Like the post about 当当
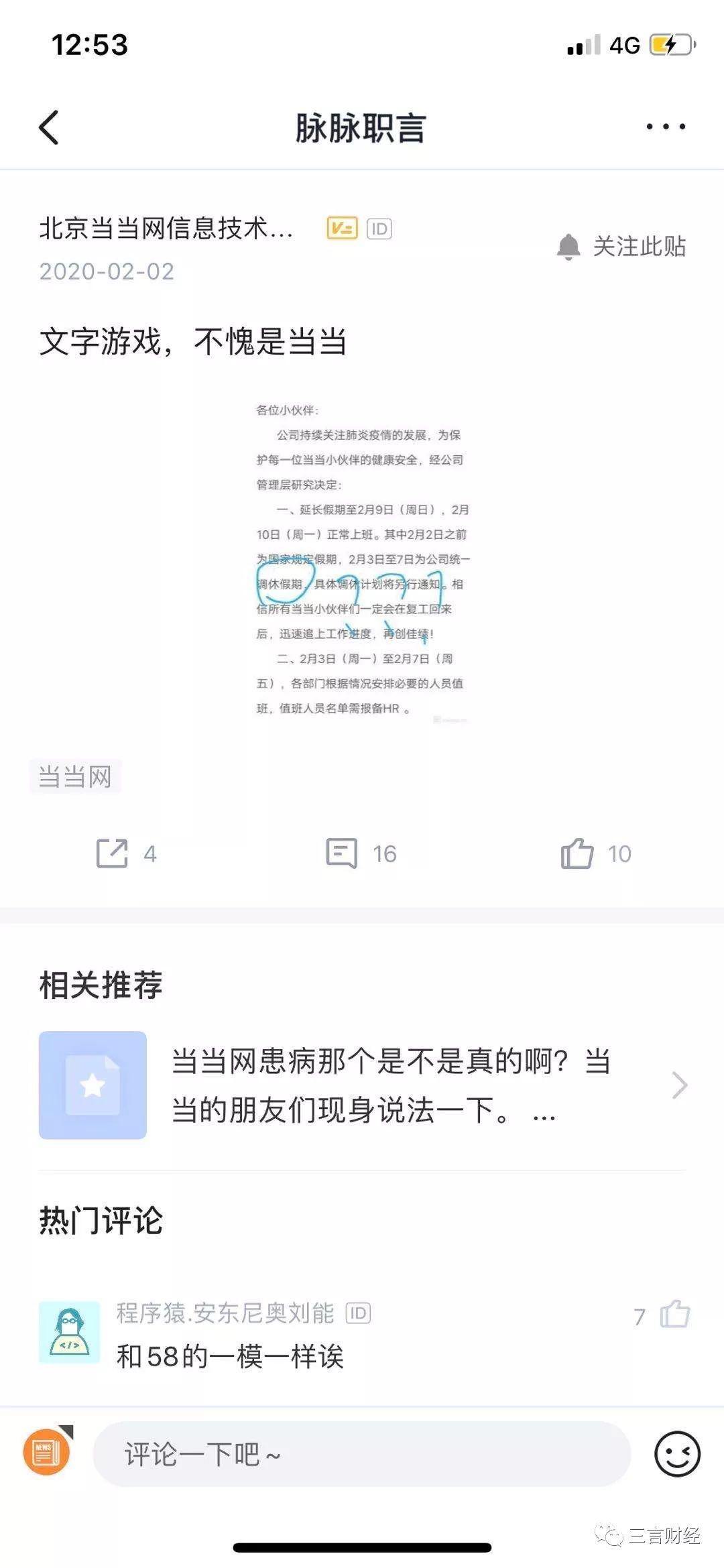Screen dimensions: 724x1568 click(595, 853)
